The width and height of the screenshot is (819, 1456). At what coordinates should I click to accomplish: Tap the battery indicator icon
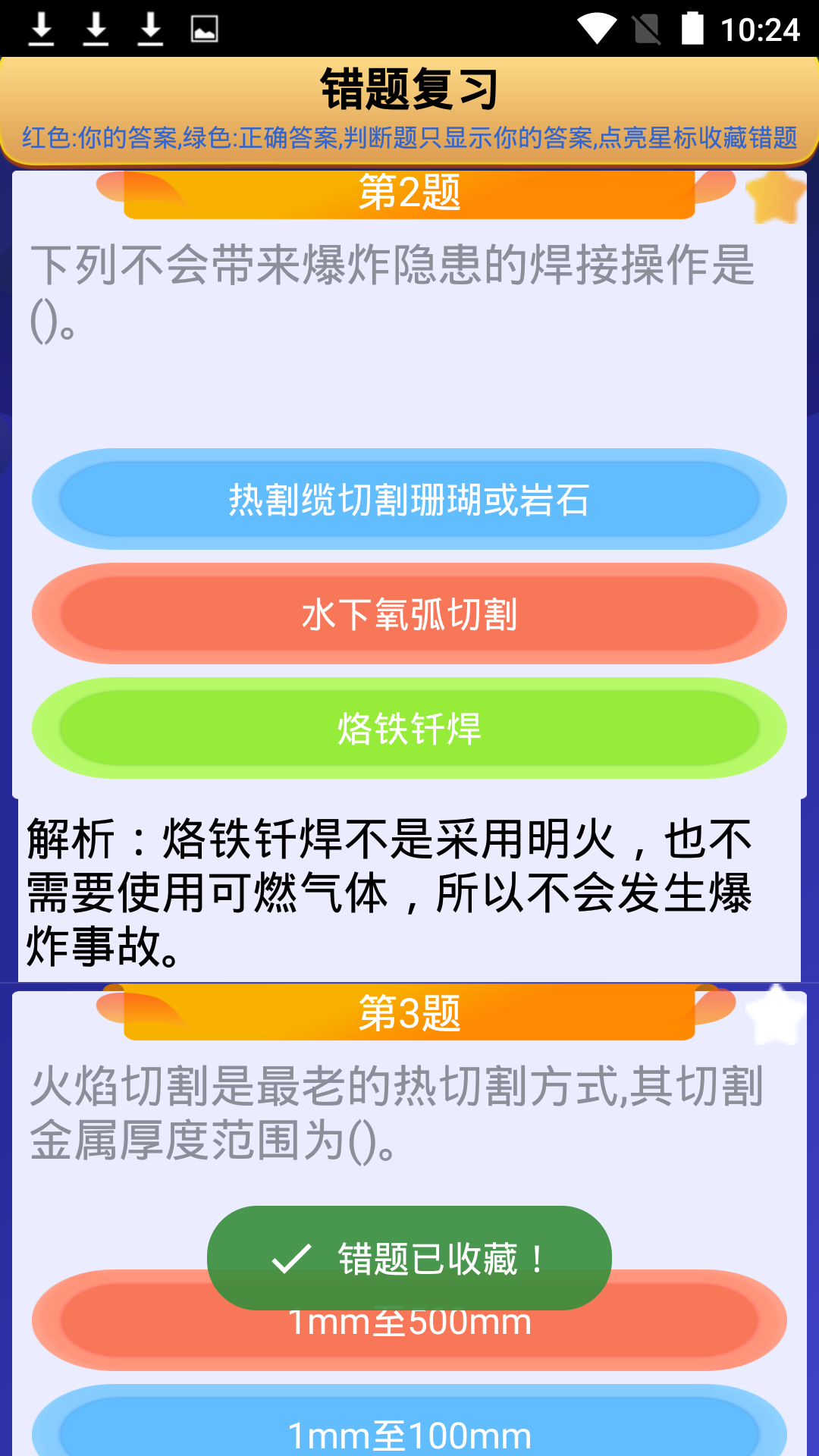pos(692,25)
